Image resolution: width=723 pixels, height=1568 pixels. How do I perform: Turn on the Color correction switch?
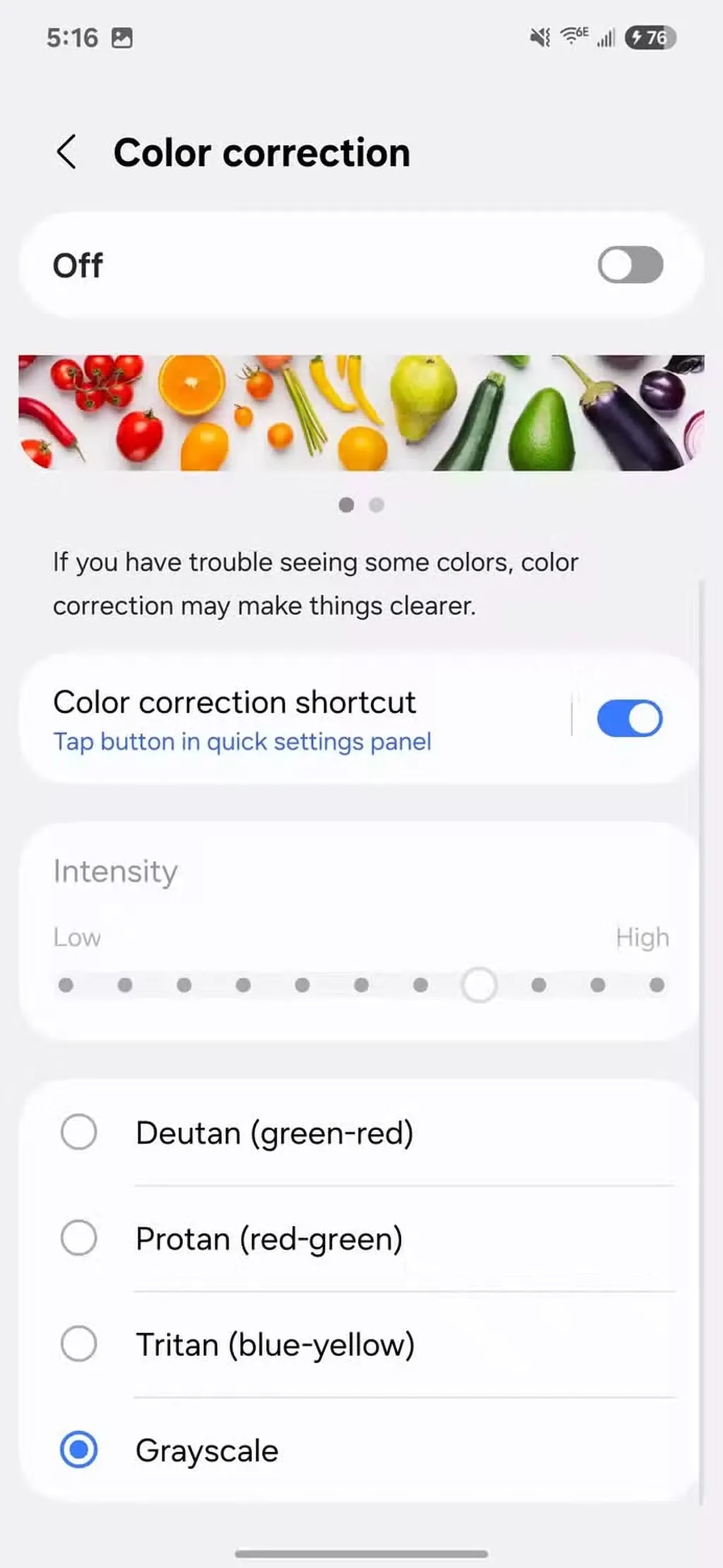click(x=629, y=266)
